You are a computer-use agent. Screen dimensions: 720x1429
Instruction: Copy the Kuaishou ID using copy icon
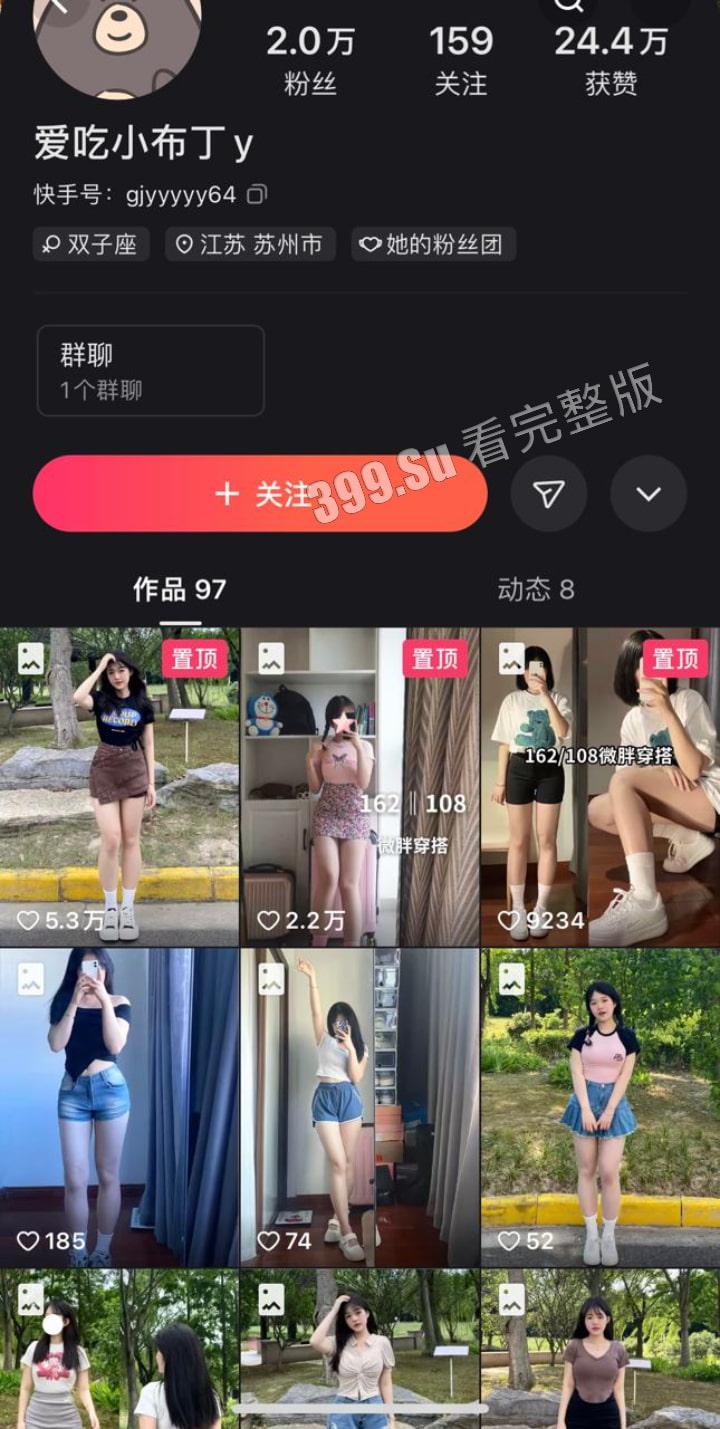(259, 196)
